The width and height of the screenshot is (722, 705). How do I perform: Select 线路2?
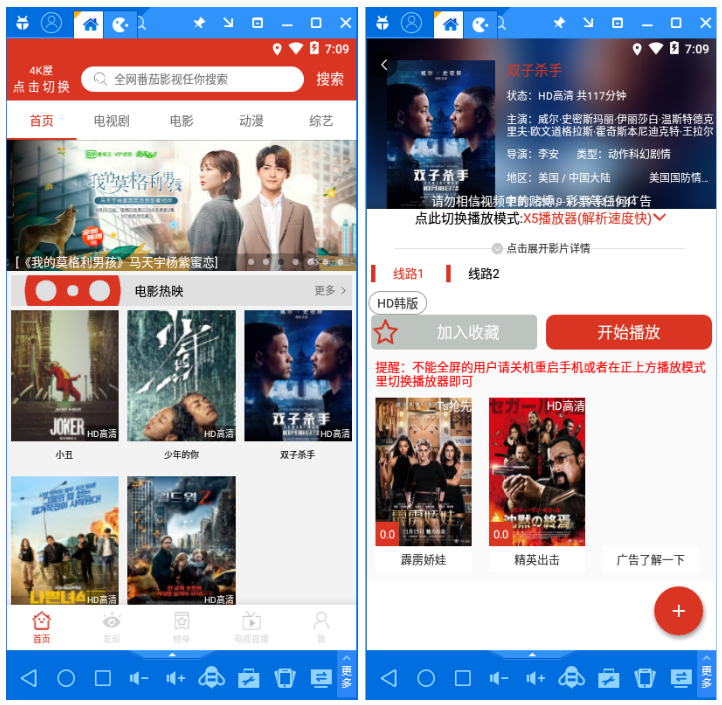pos(483,274)
